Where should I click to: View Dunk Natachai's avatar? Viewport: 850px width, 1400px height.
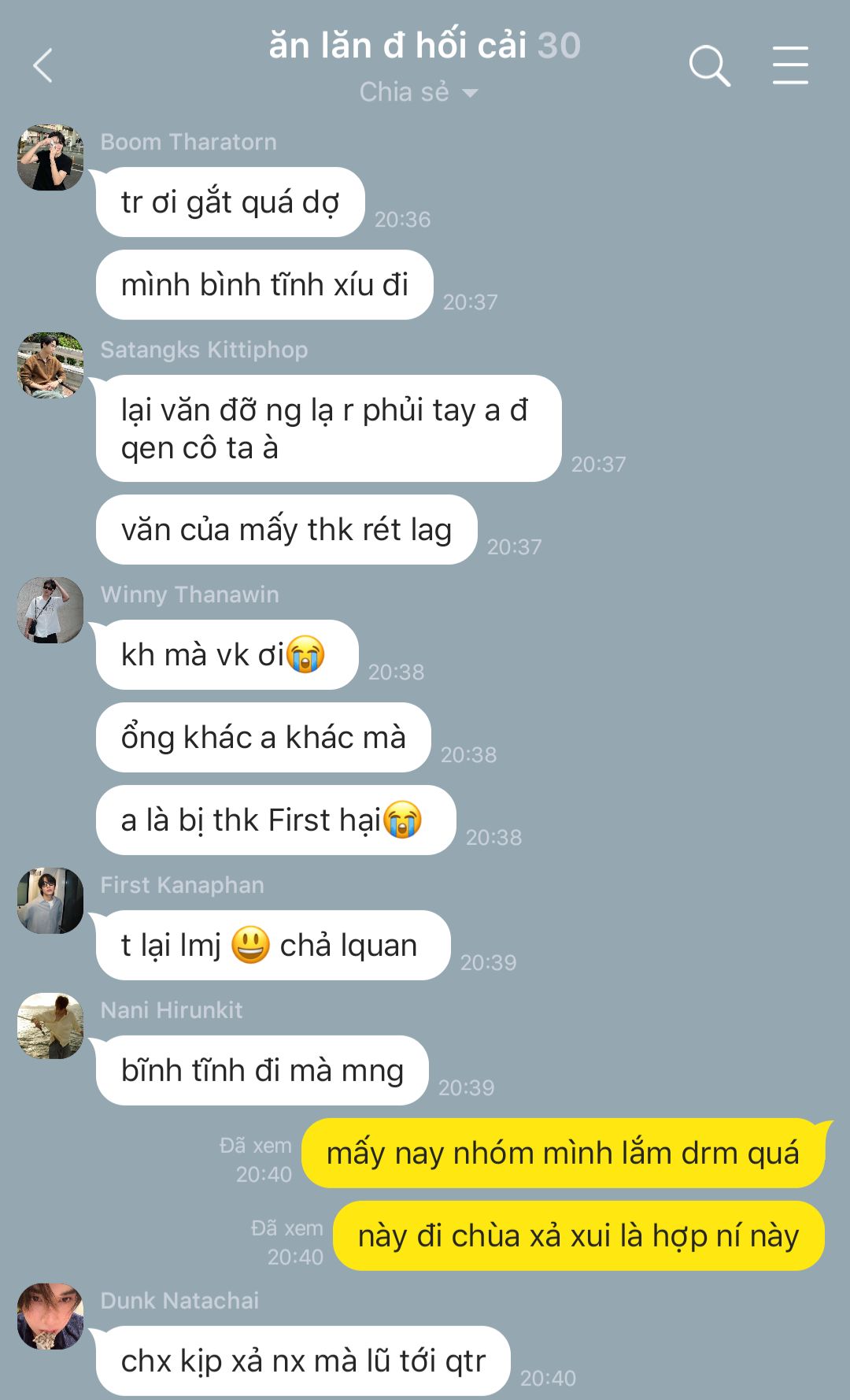tap(50, 1316)
